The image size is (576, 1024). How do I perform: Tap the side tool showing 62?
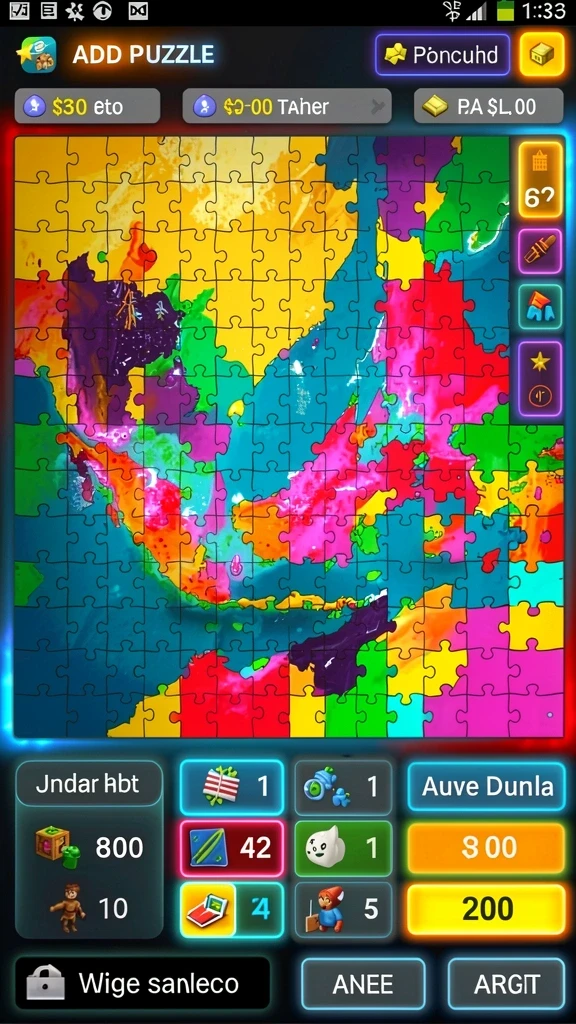[x=540, y=180]
